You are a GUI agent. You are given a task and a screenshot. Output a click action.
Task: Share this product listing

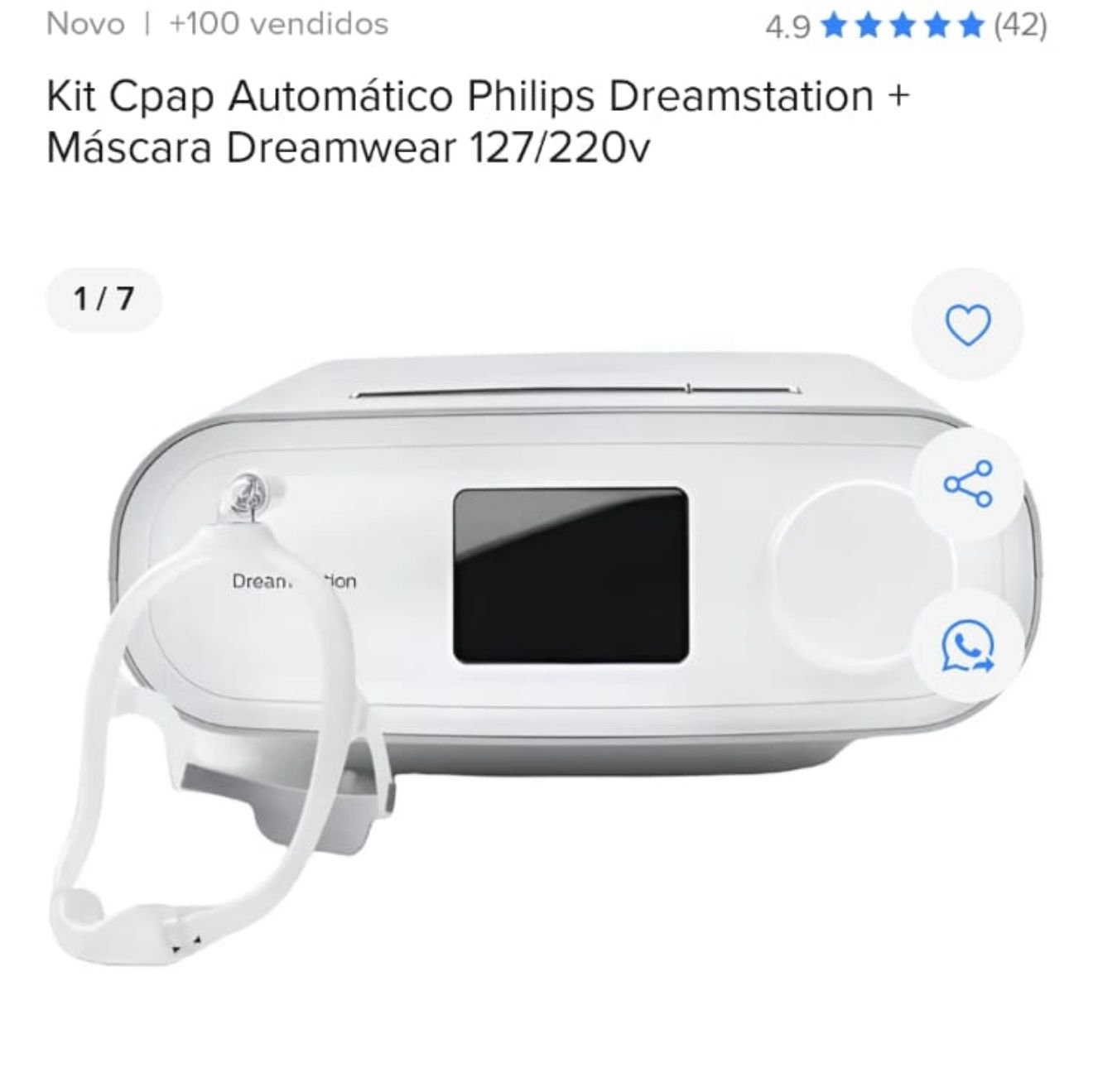[967, 483]
